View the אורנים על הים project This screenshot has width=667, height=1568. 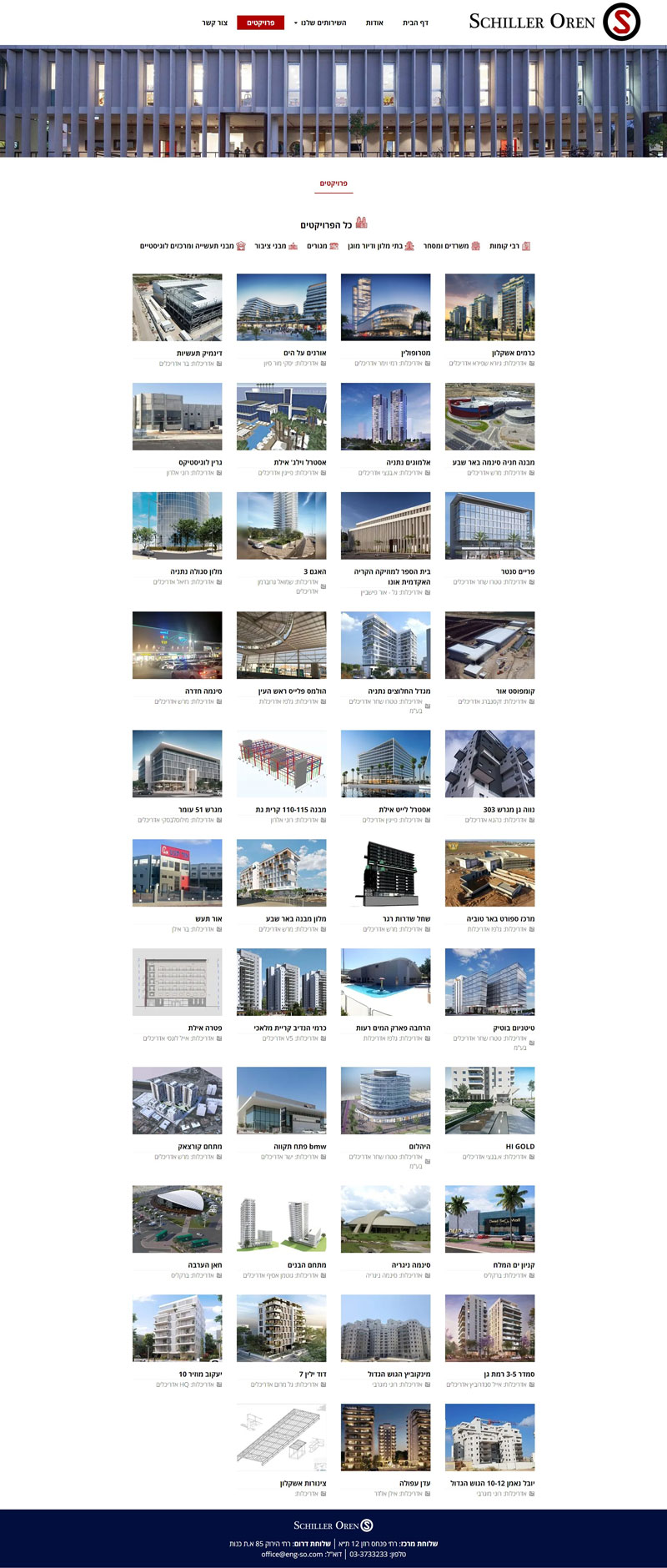(282, 307)
